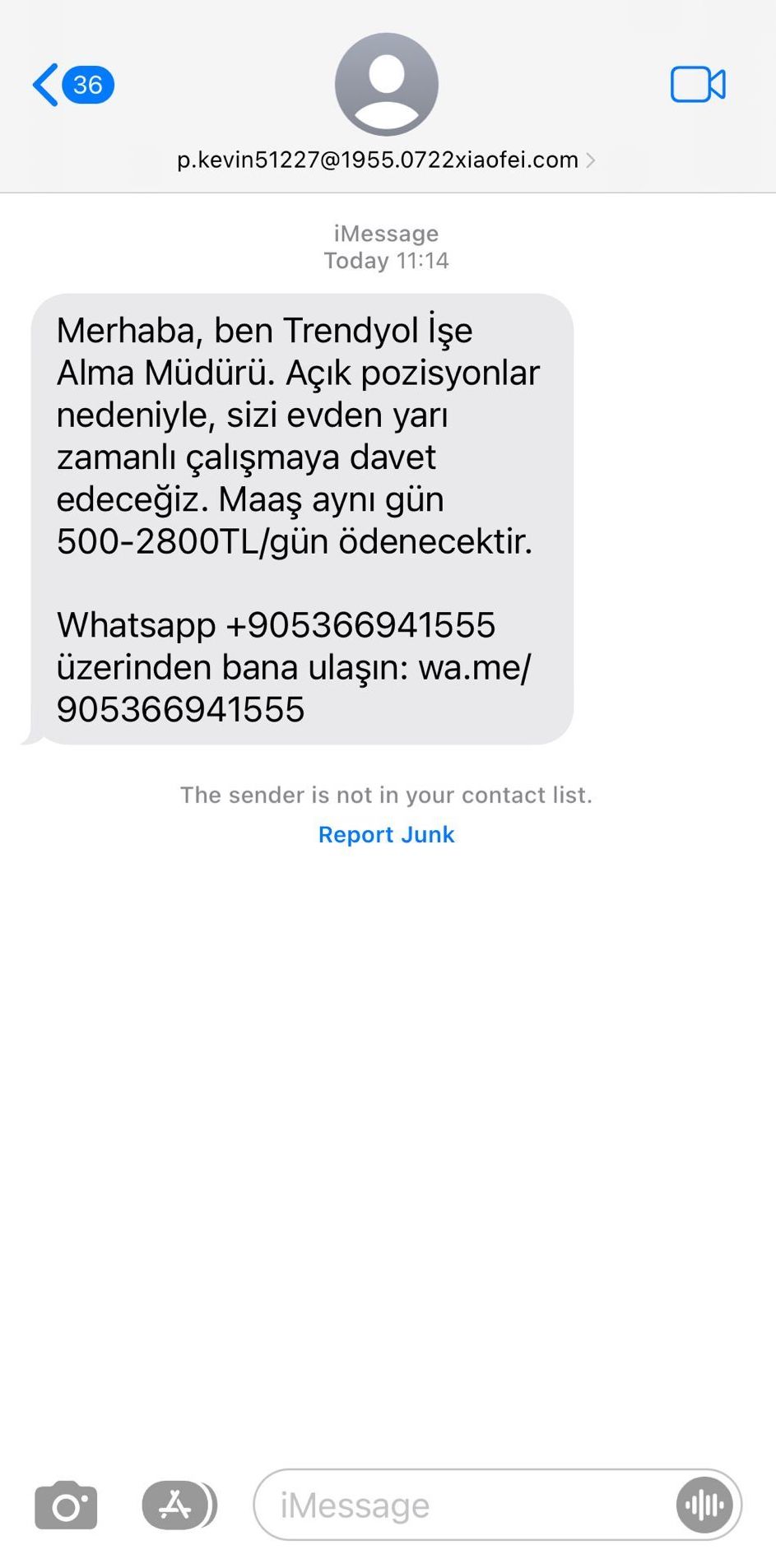Viewport: 776px width, 1568px height.
Task: Open the iMessage label above the timestamp
Action: pyautogui.click(x=386, y=233)
